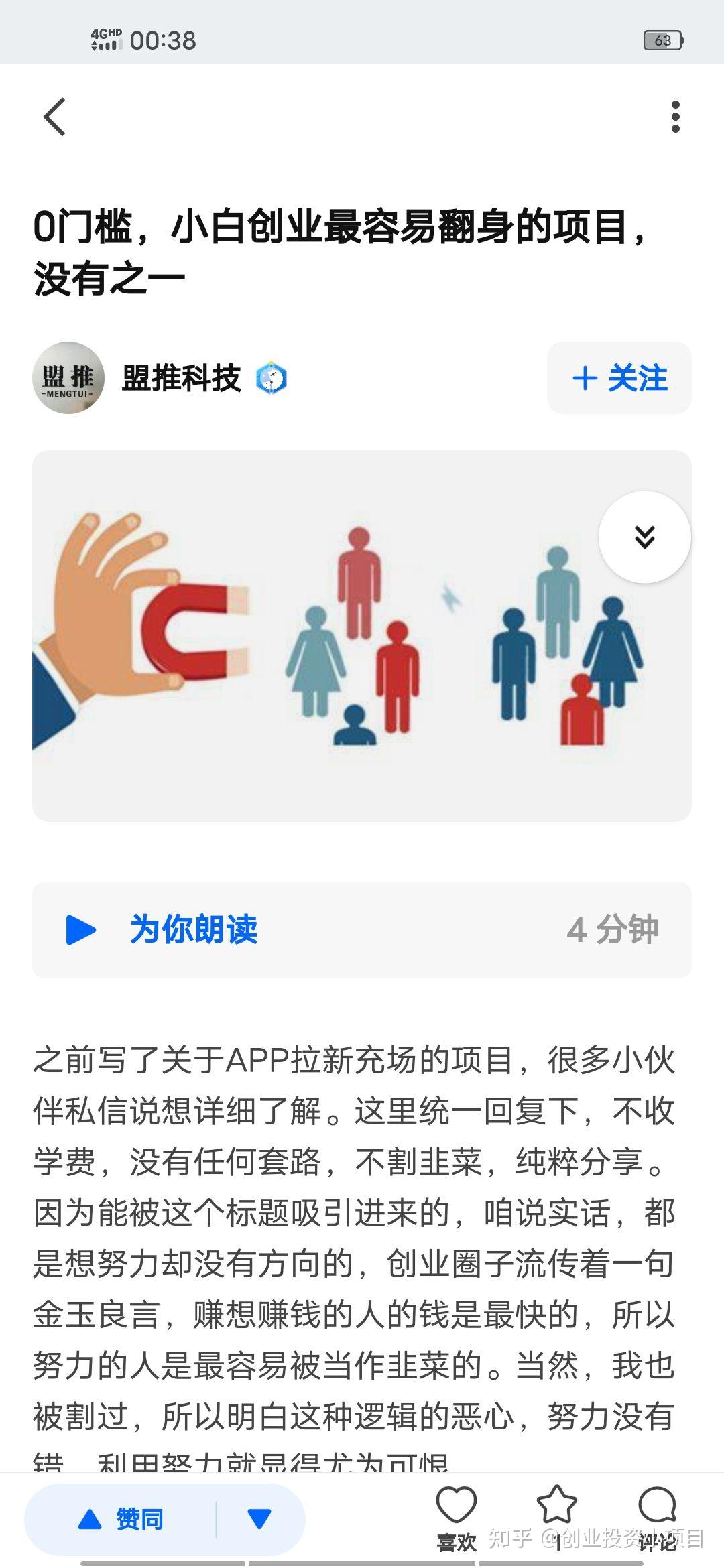The image size is (724, 1568).
Task: Follow 盟推科技 with the 关注 button
Action: pyautogui.click(x=619, y=378)
